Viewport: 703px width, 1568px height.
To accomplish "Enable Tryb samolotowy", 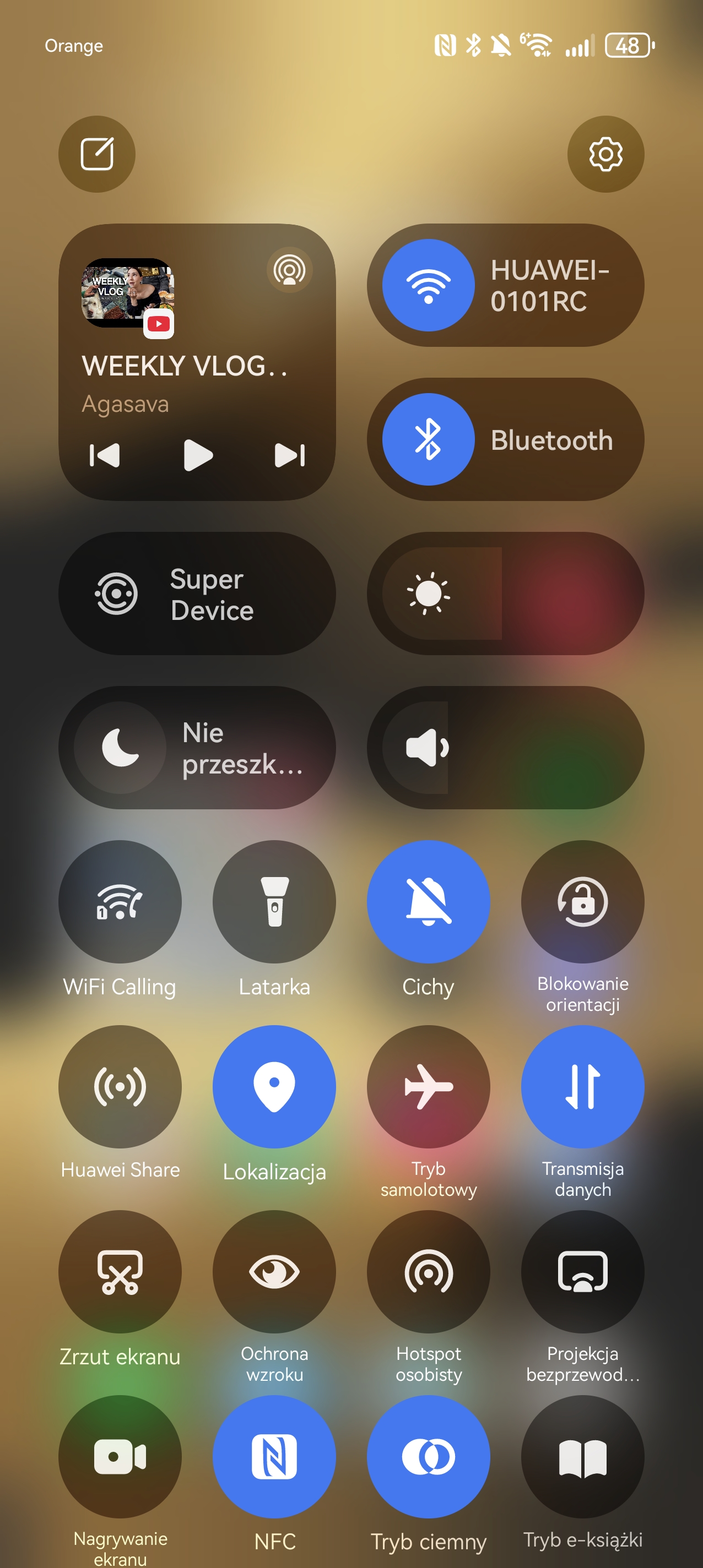I will 428,1086.
